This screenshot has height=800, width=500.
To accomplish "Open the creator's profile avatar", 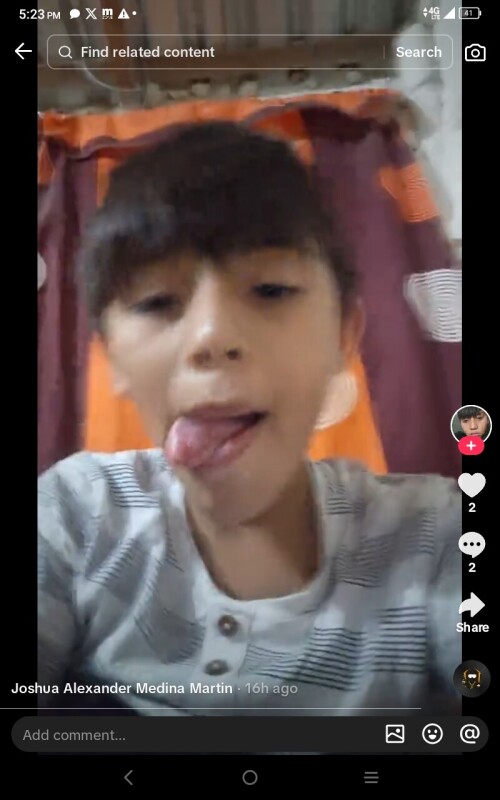I will click(471, 424).
